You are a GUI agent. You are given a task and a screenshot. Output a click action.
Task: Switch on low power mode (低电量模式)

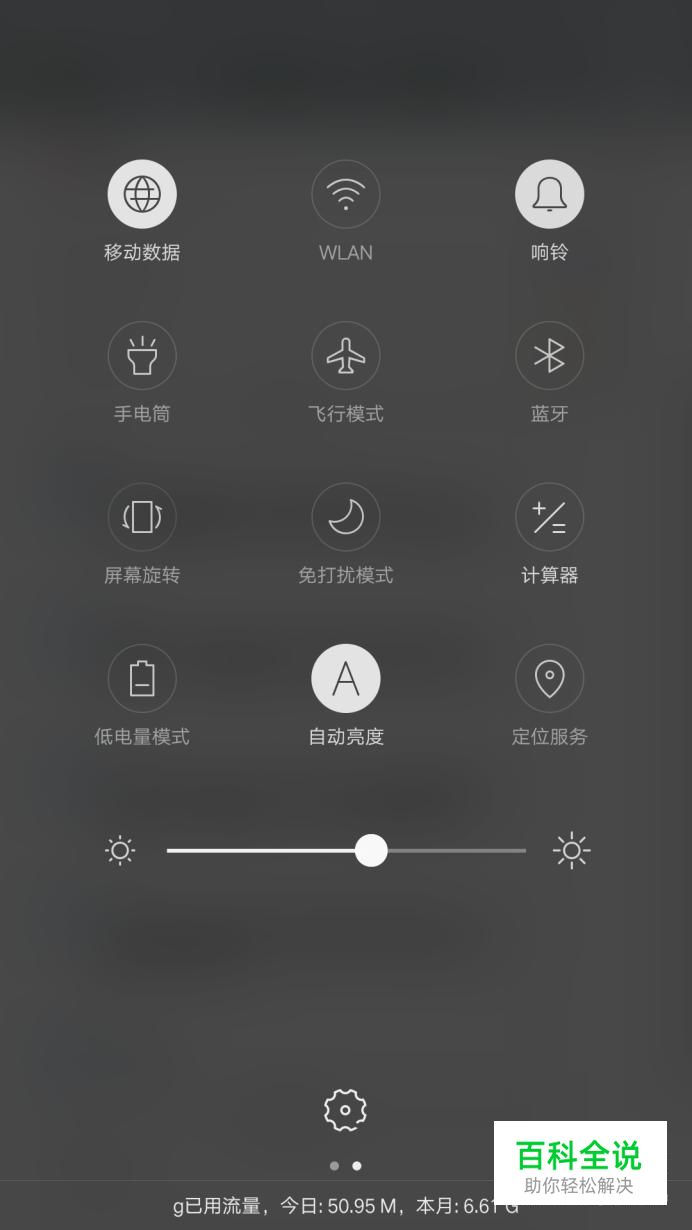[x=142, y=679]
